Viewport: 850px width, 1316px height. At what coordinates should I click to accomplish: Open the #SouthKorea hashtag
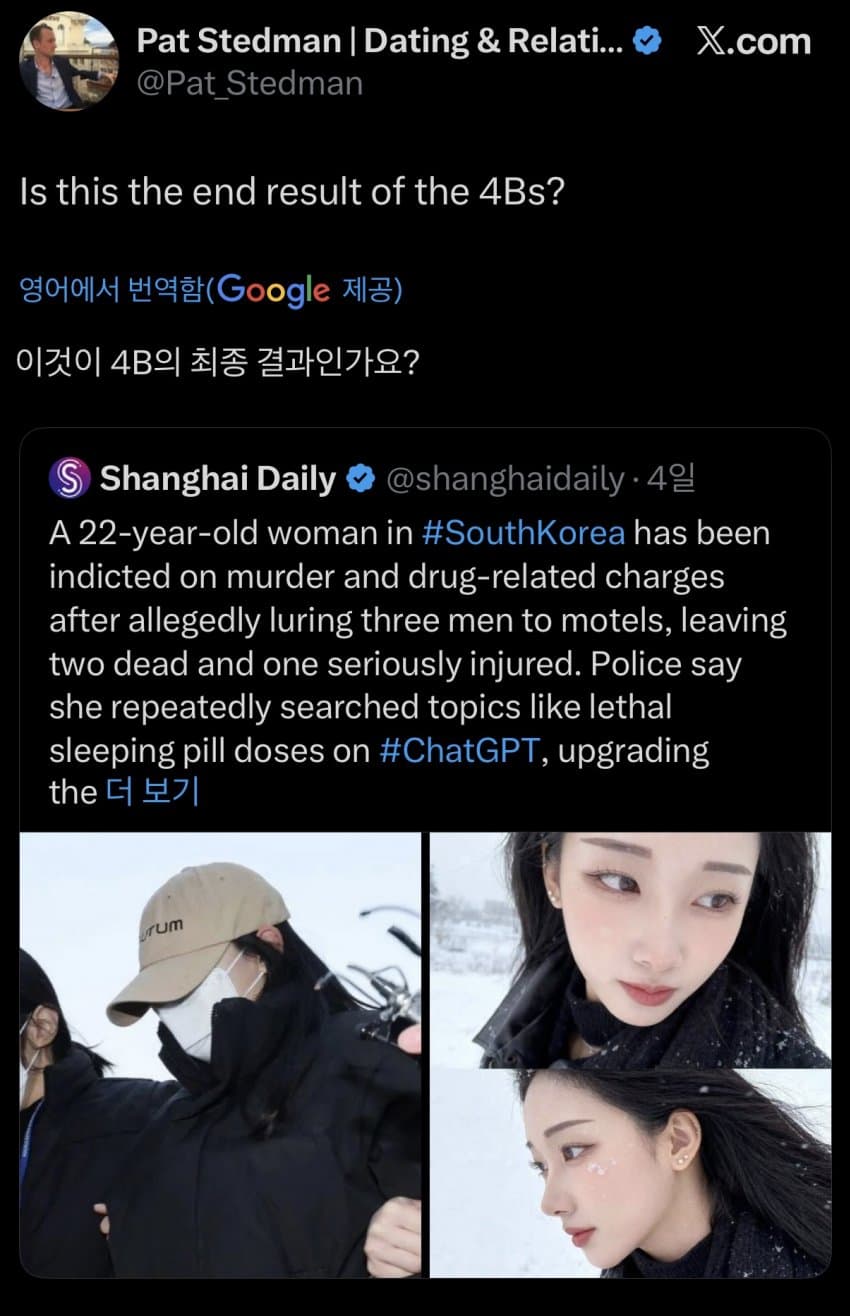pyautogui.click(x=523, y=533)
